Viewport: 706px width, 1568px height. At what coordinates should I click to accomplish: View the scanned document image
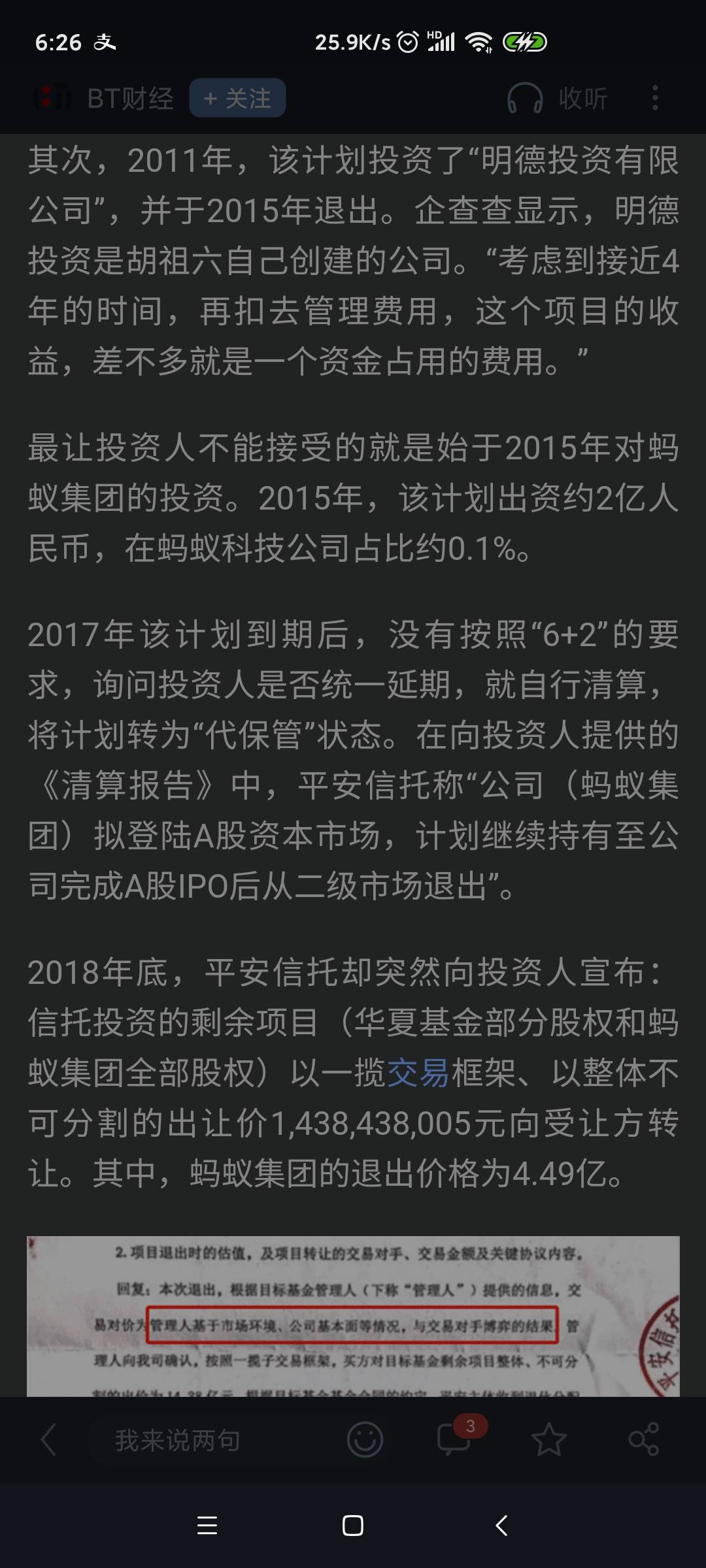(353, 1316)
